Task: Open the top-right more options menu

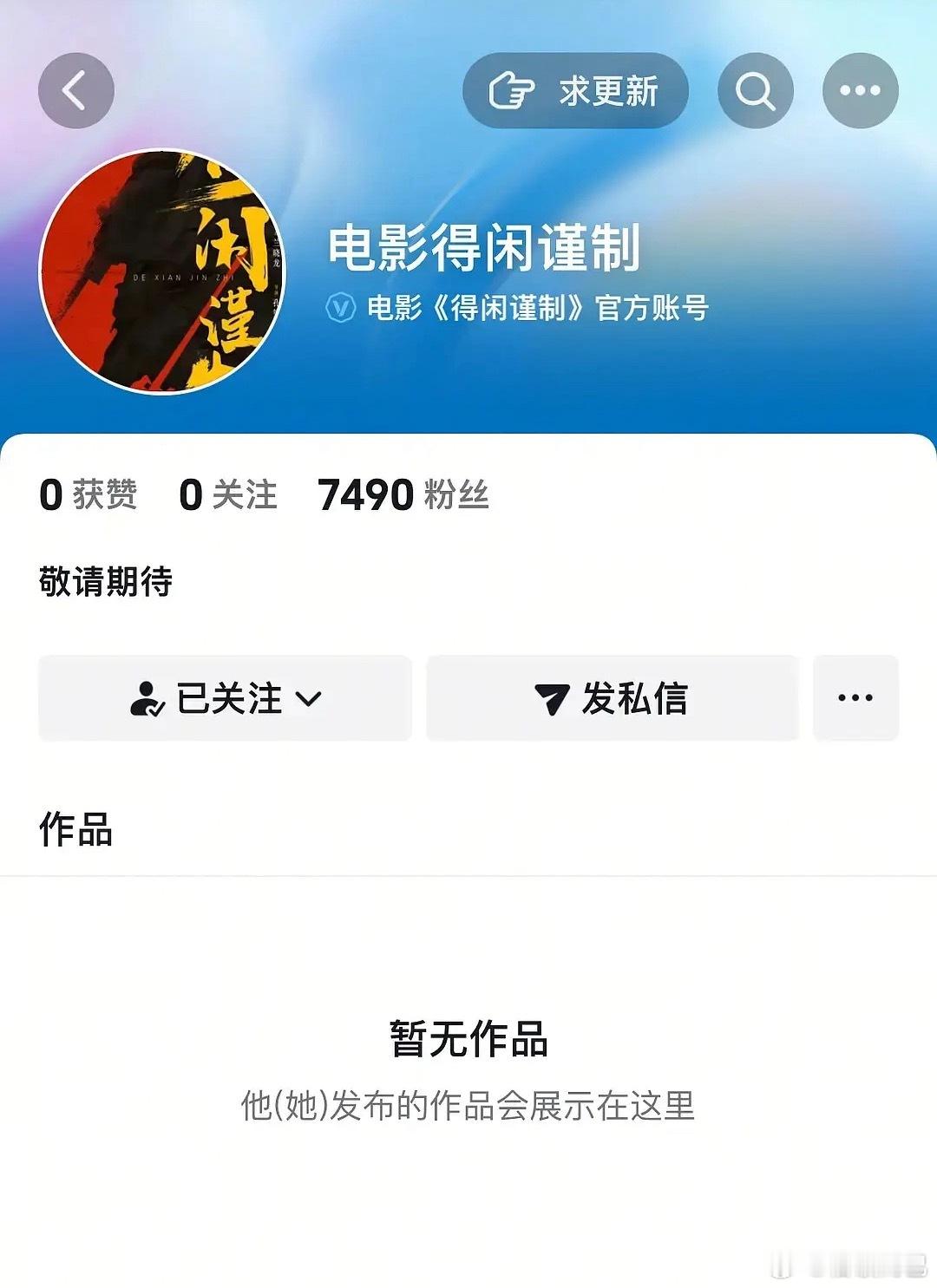Action: coord(860,90)
